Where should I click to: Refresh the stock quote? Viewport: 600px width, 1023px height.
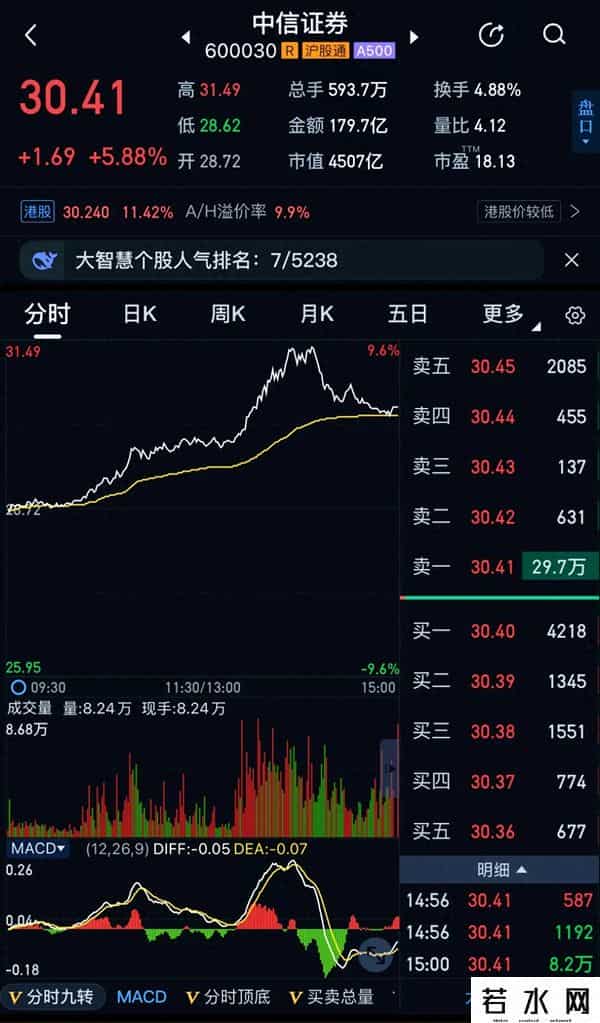[x=491, y=36]
